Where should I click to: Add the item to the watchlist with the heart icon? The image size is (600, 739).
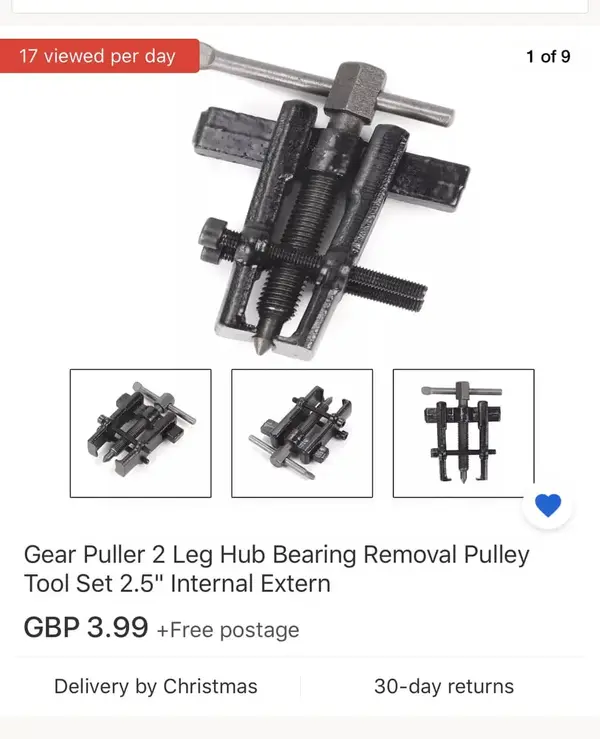tap(548, 505)
